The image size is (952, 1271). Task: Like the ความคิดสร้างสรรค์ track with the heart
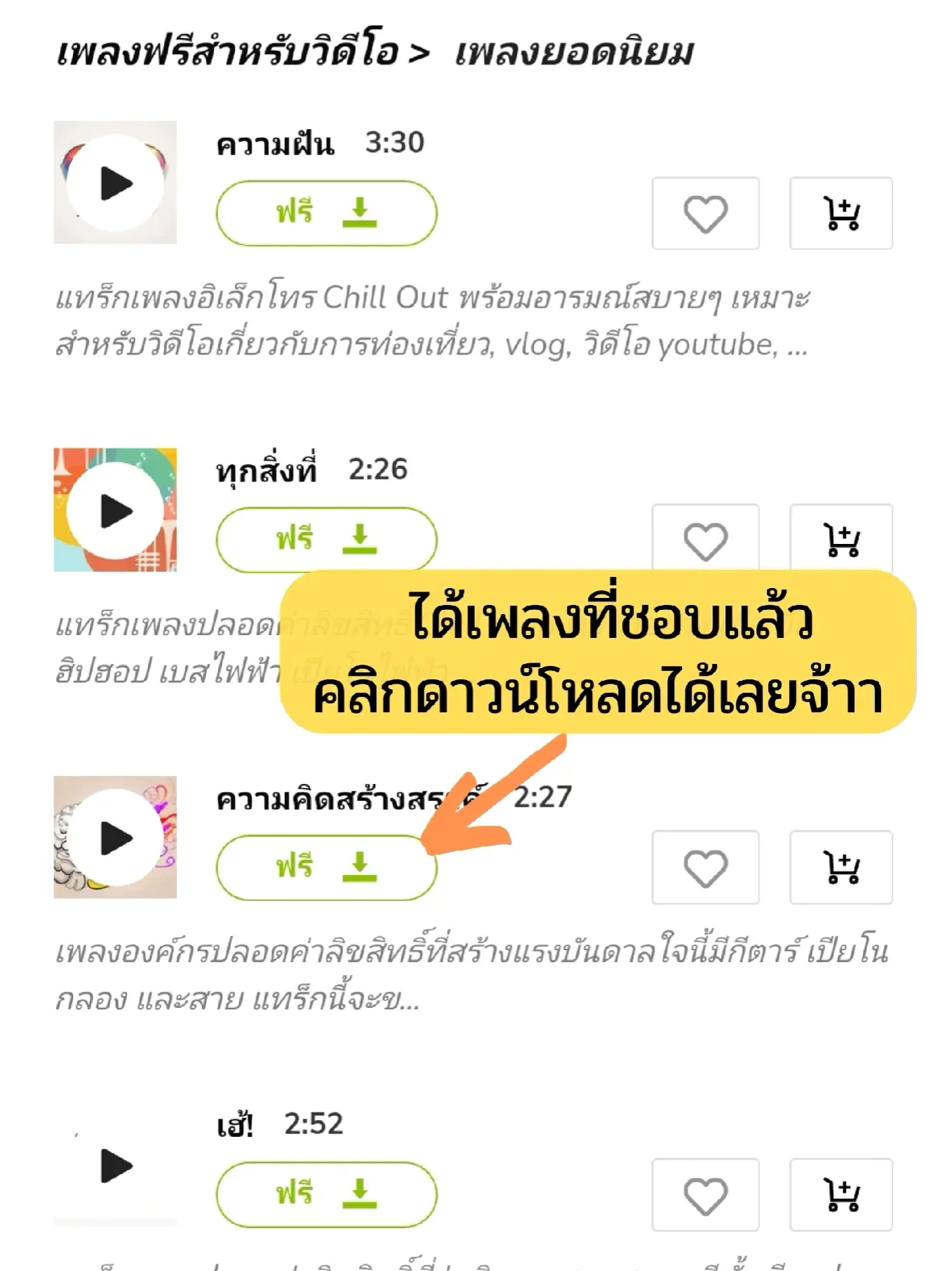point(705,867)
